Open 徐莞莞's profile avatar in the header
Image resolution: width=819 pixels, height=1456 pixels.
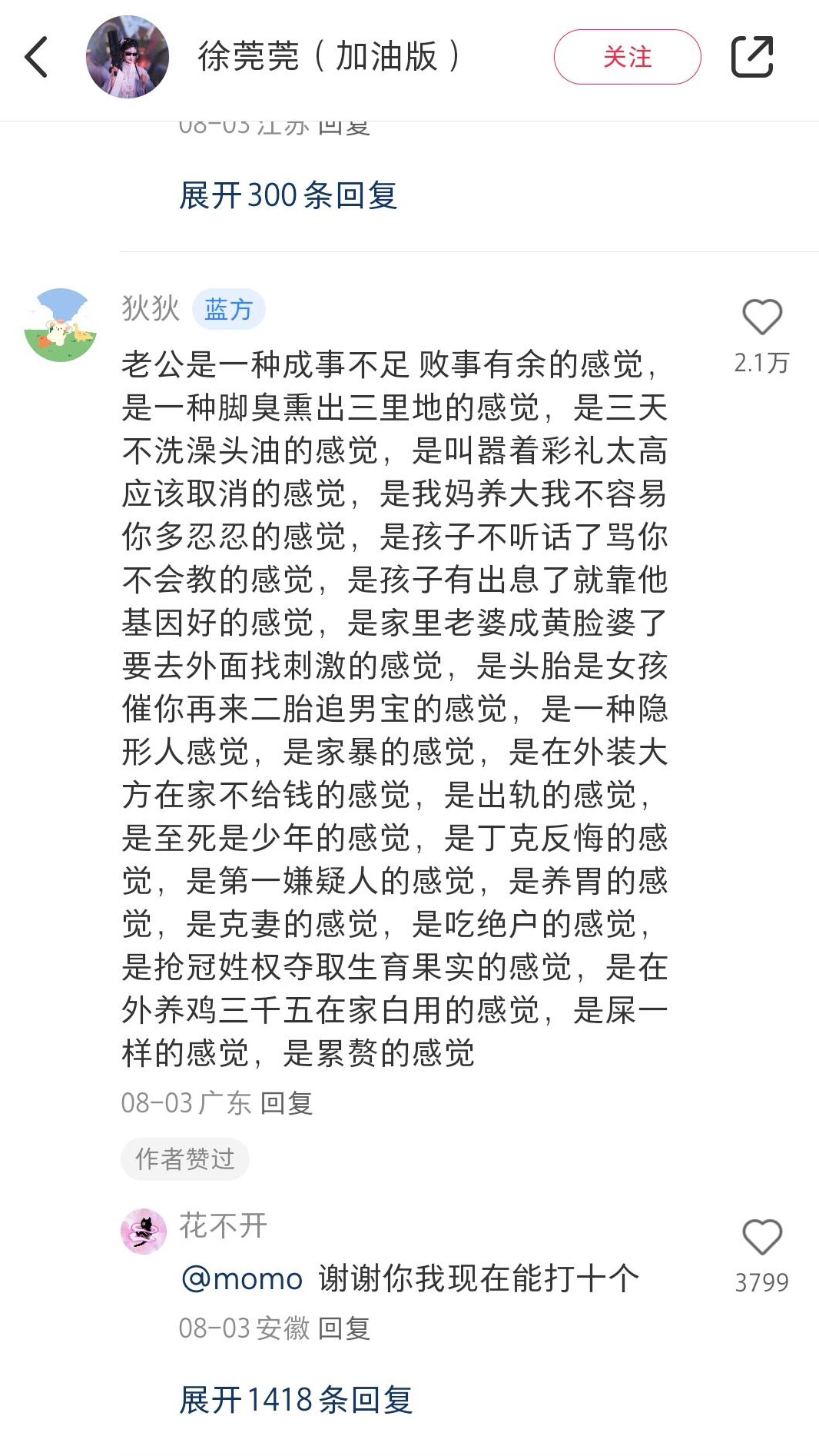tap(128, 57)
